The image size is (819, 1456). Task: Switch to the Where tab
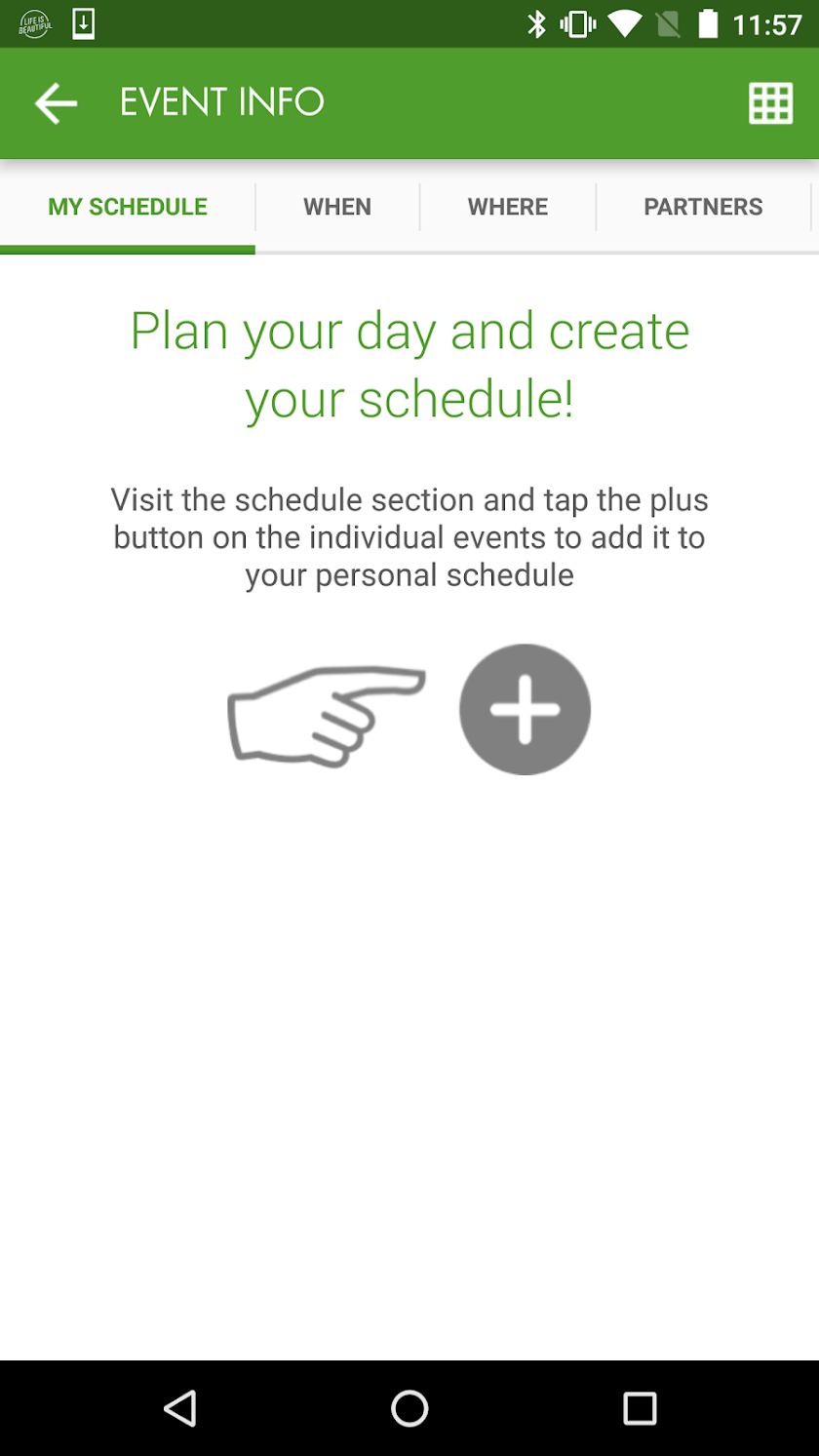click(507, 207)
